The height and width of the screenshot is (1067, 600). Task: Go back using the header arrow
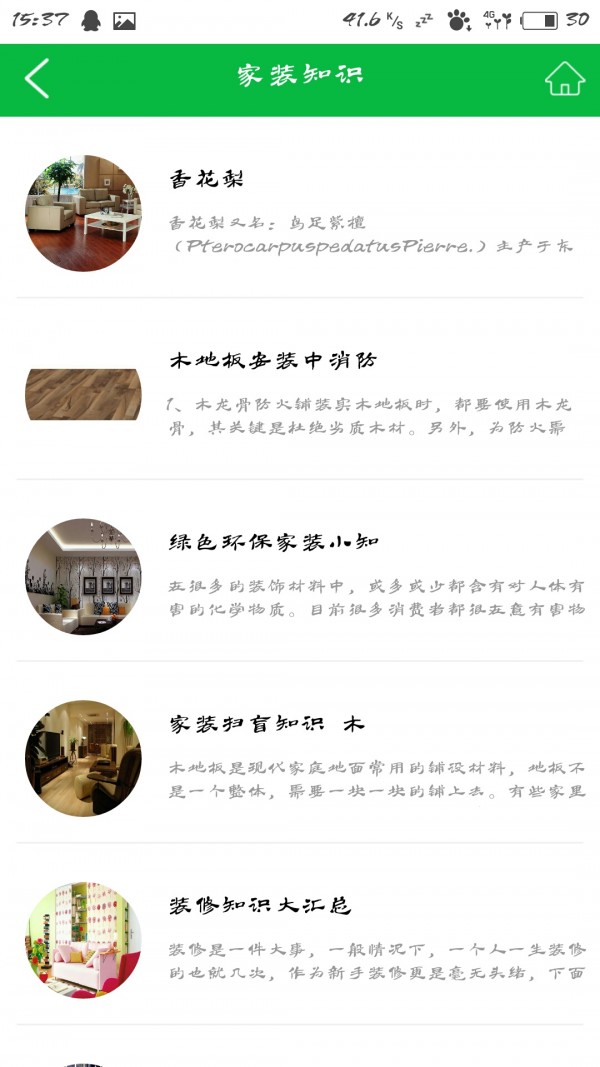(37, 78)
